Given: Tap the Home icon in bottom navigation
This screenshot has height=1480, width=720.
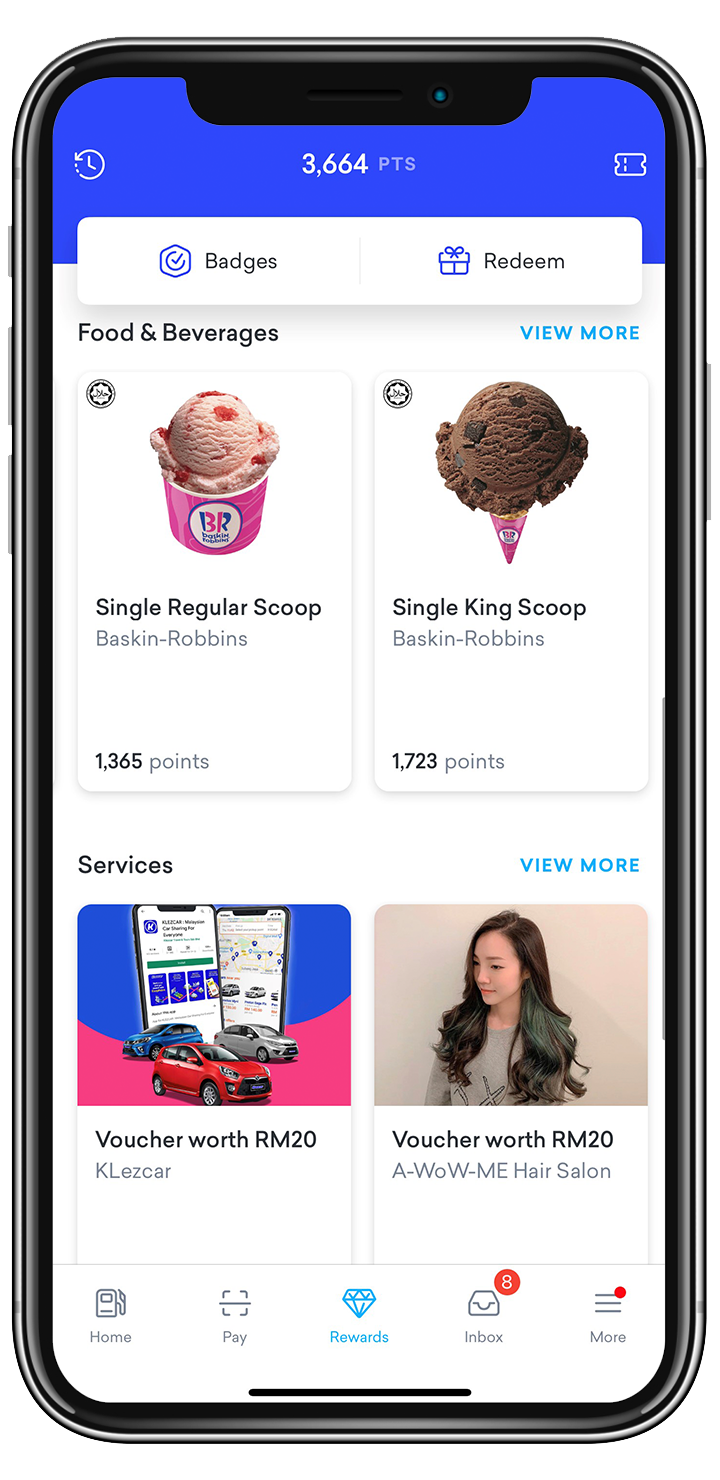Looking at the screenshot, I should (110, 1303).
